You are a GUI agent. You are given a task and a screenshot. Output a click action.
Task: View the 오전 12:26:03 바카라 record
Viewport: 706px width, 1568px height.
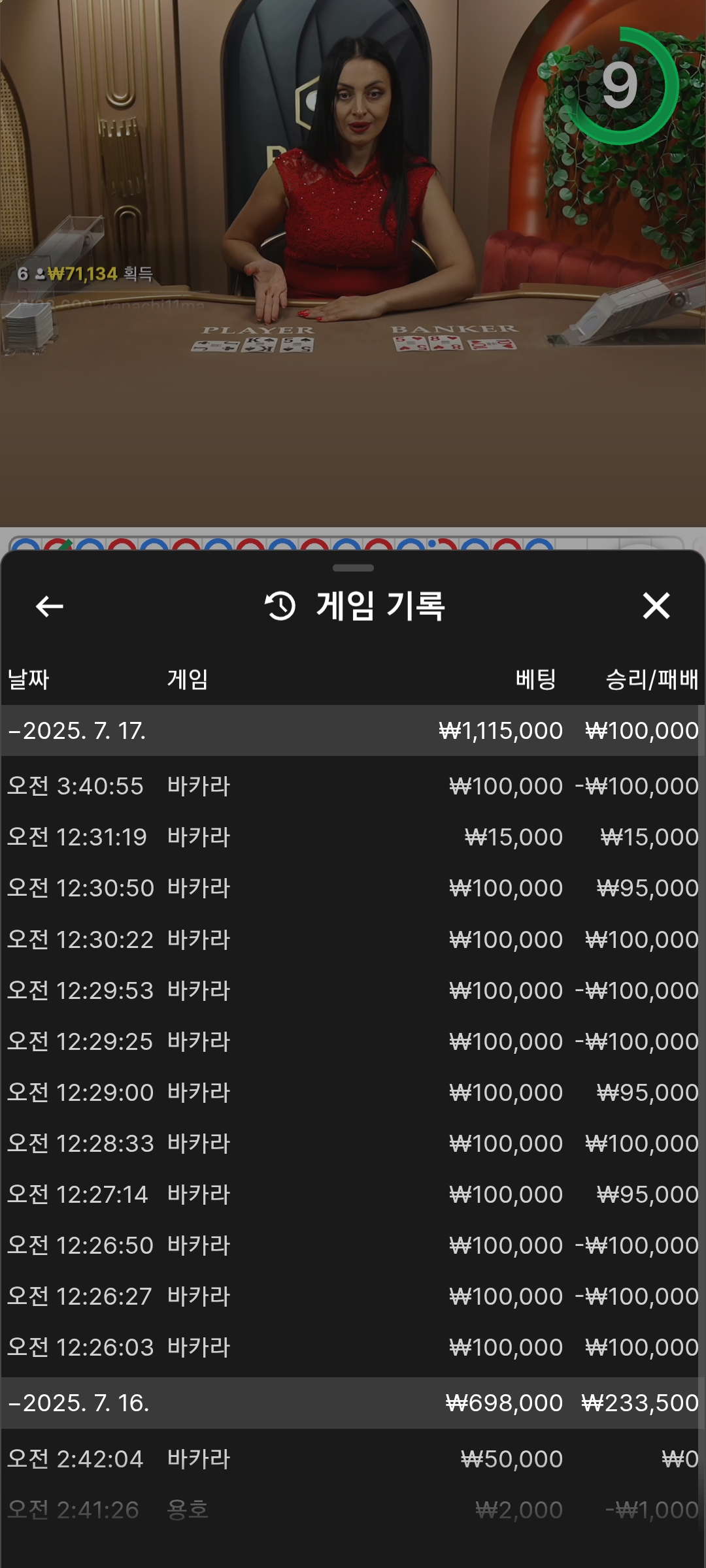pos(353,1347)
